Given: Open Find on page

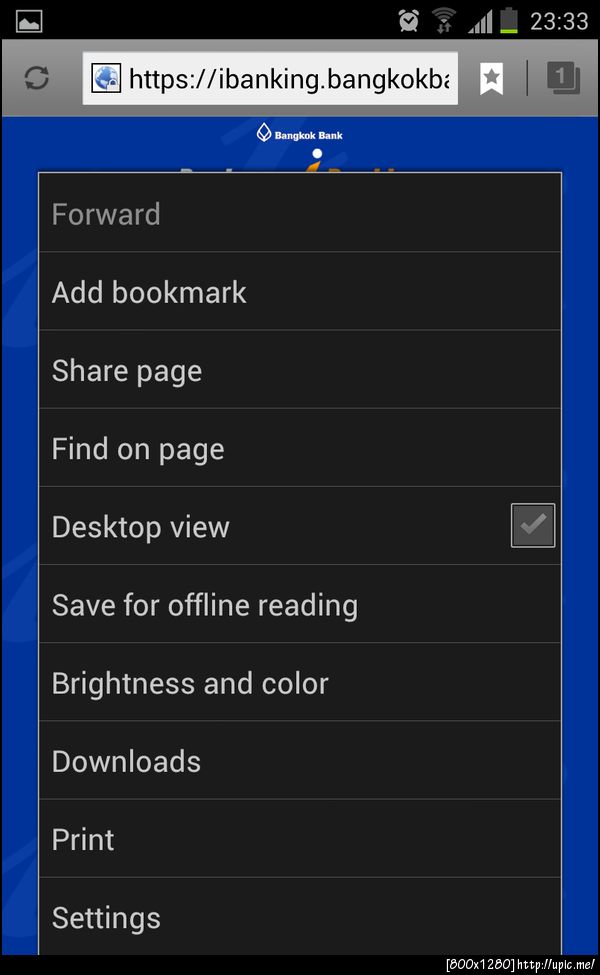Looking at the screenshot, I should point(299,449).
